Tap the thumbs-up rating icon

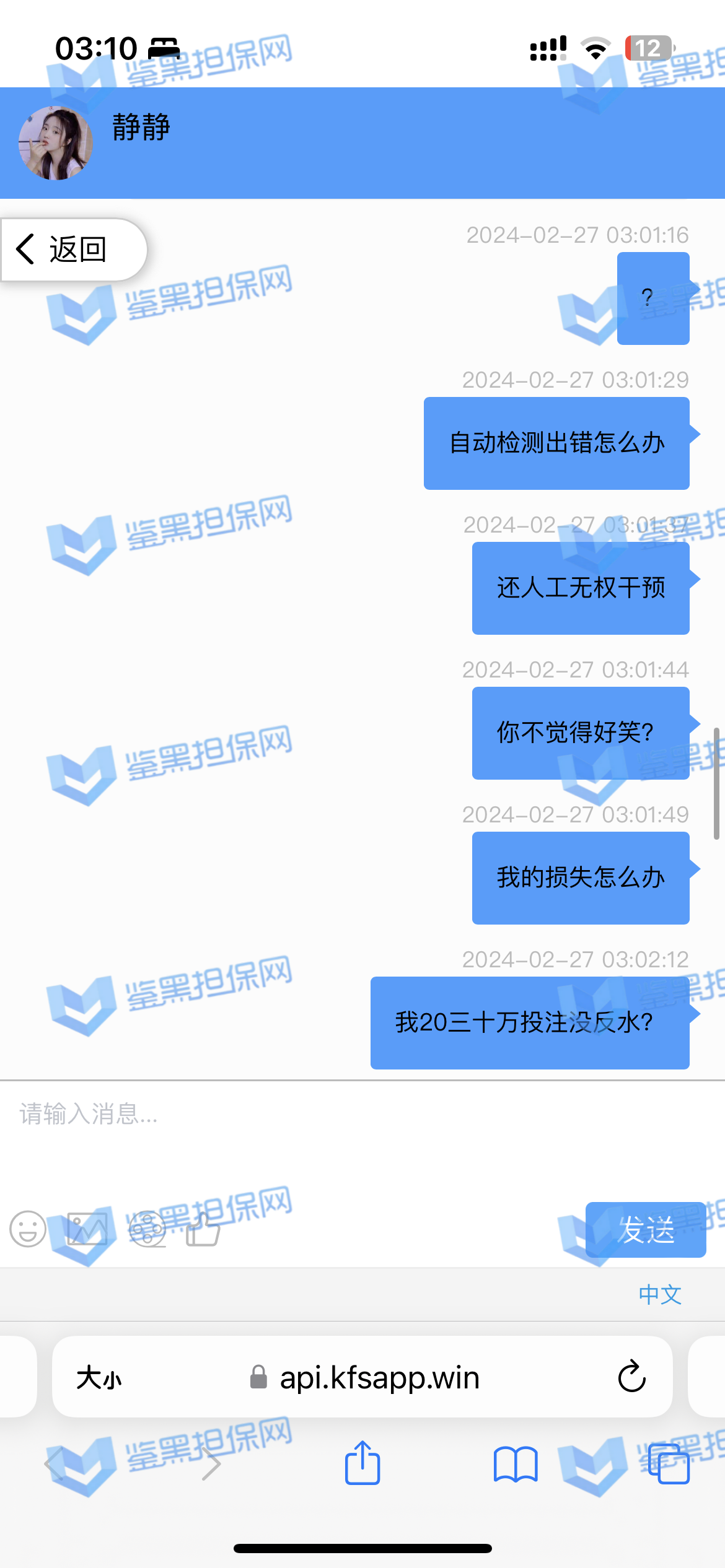pyautogui.click(x=203, y=1228)
